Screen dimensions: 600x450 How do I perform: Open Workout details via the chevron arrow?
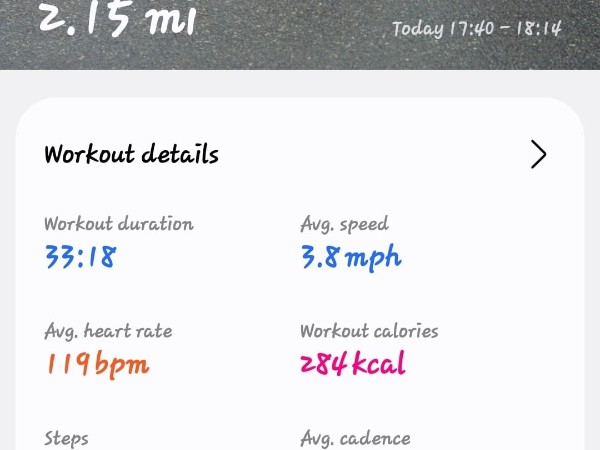point(538,154)
